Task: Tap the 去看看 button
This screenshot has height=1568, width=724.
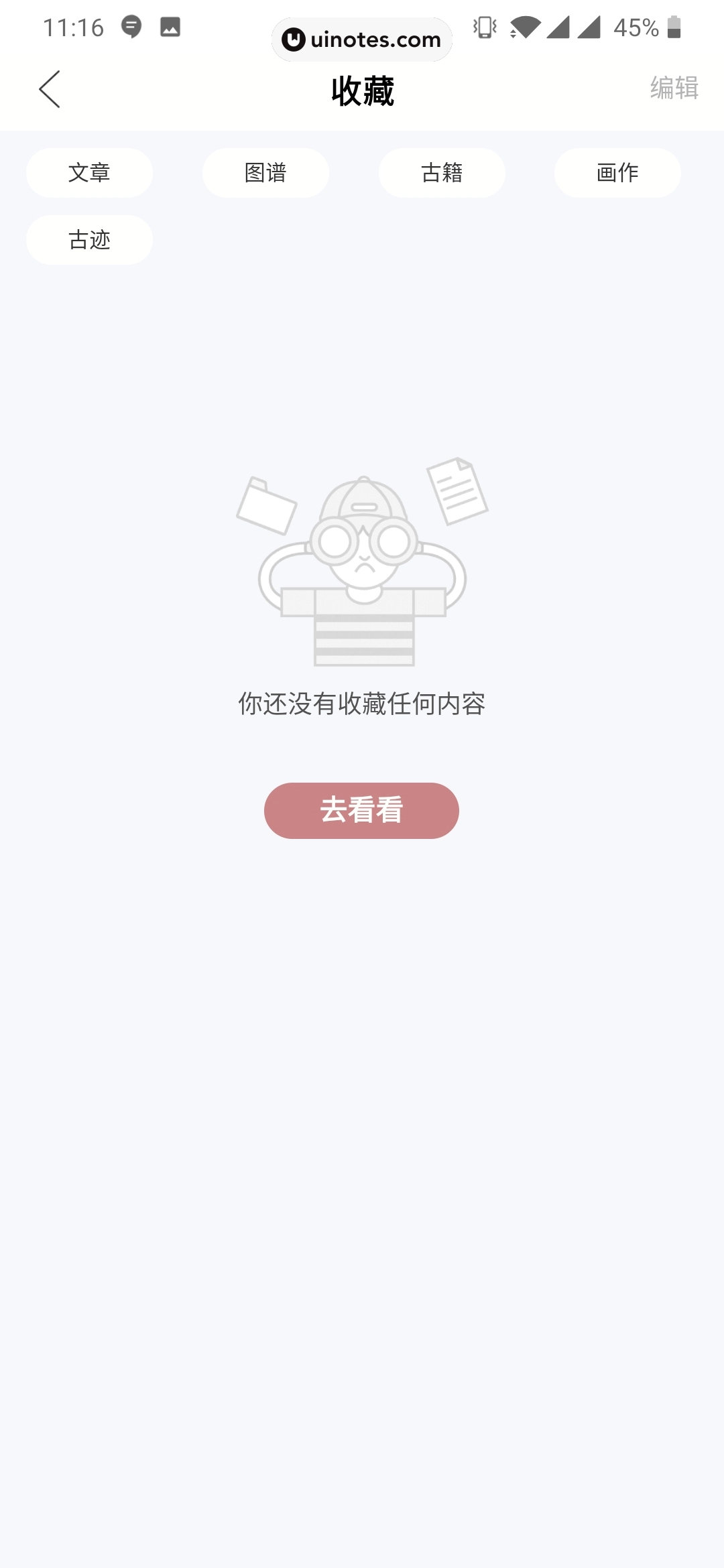Action: point(361,810)
